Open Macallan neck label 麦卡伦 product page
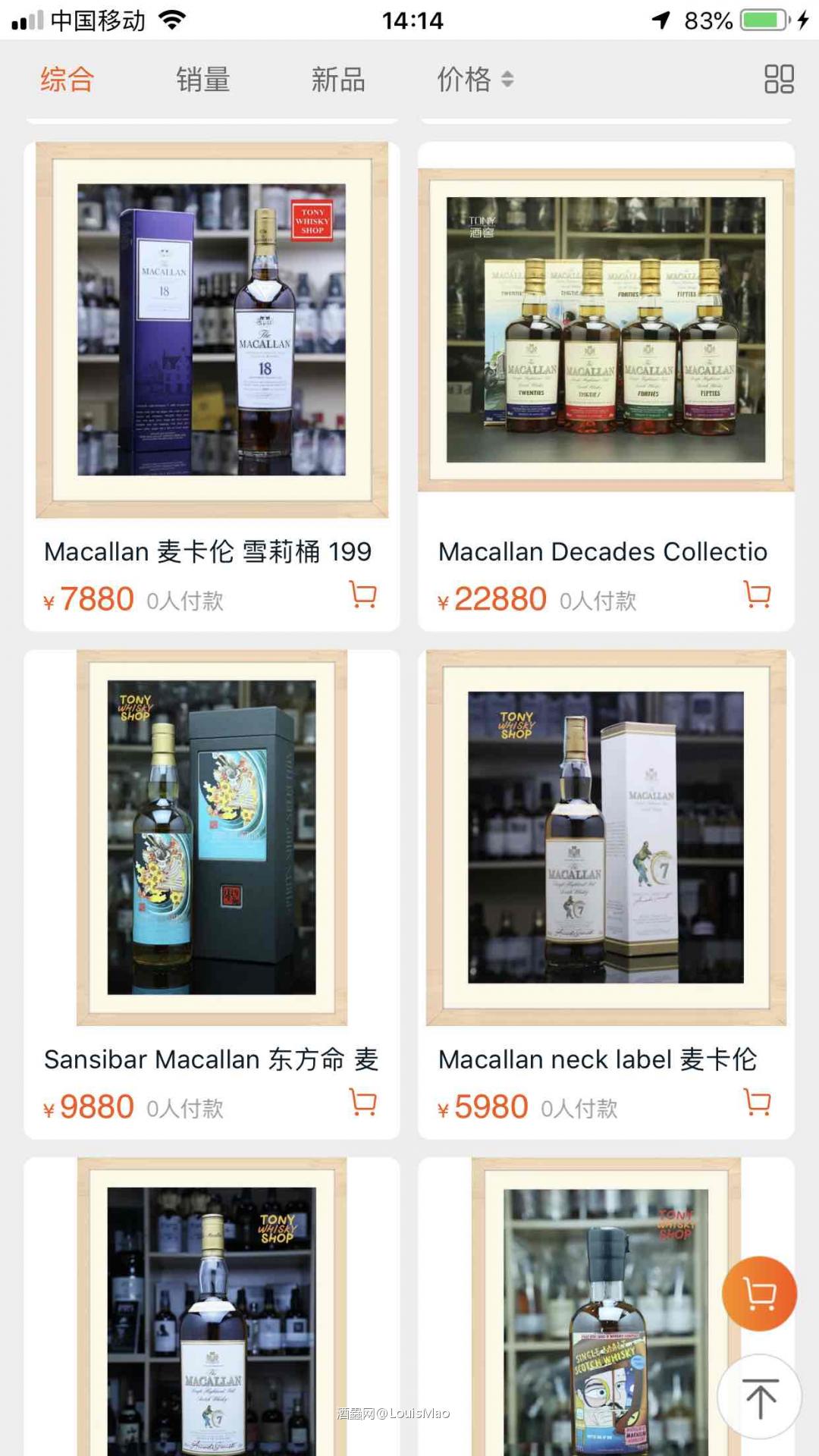Image resolution: width=819 pixels, height=1456 pixels. (x=601, y=1059)
